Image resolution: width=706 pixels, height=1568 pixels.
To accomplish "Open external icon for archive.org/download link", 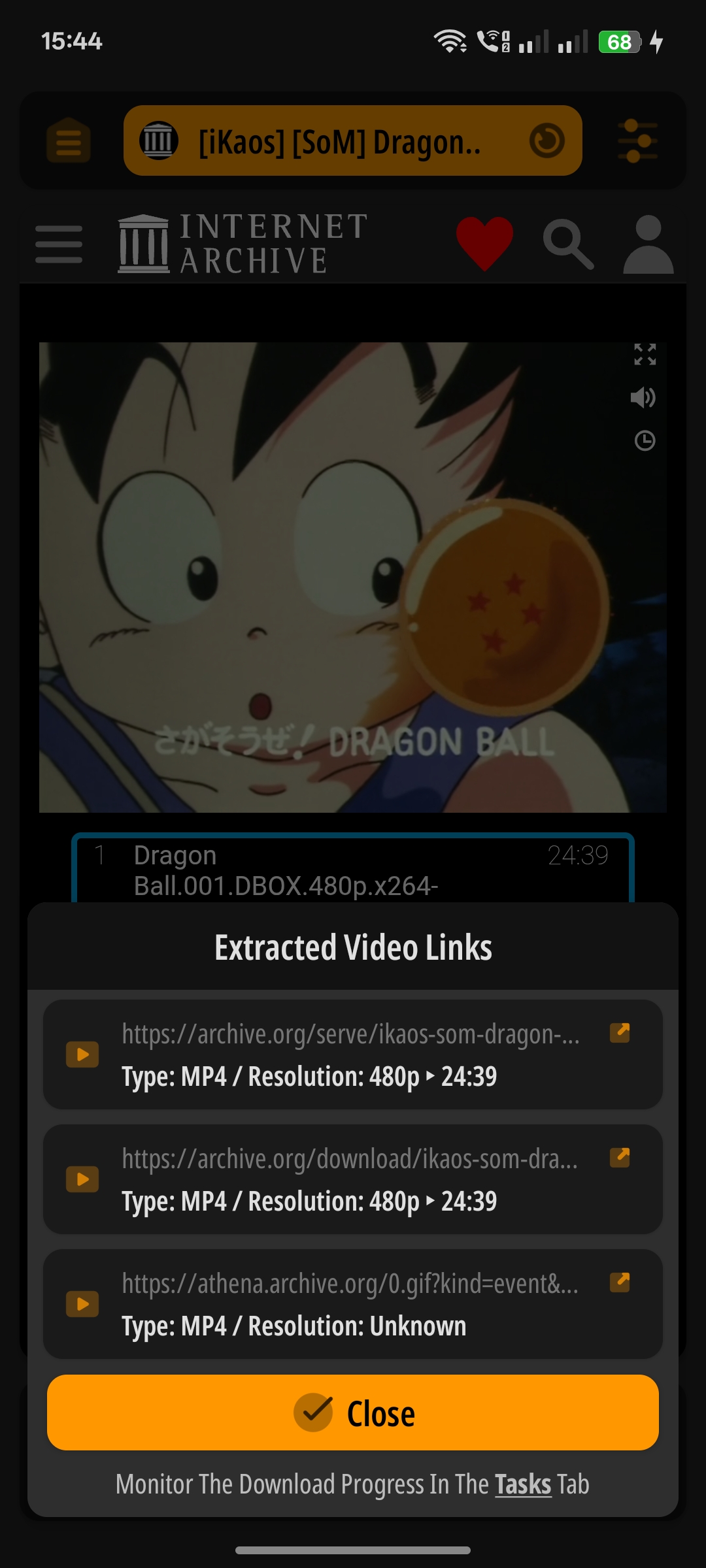I will (620, 1158).
